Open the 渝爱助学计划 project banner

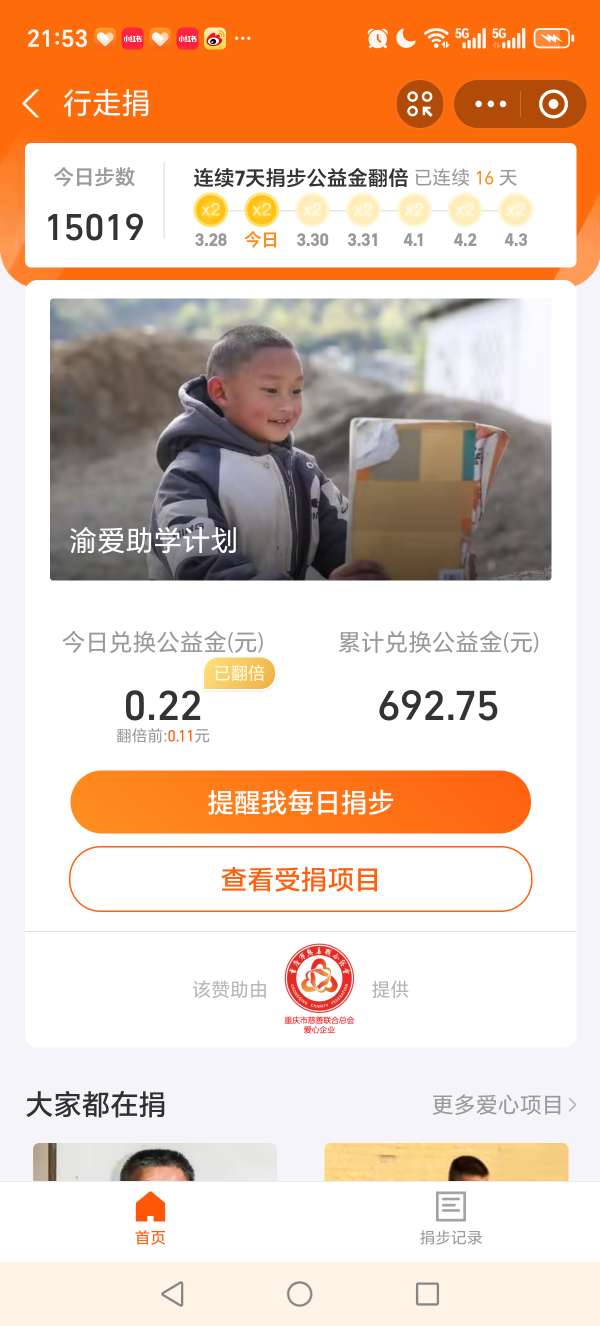click(x=300, y=439)
